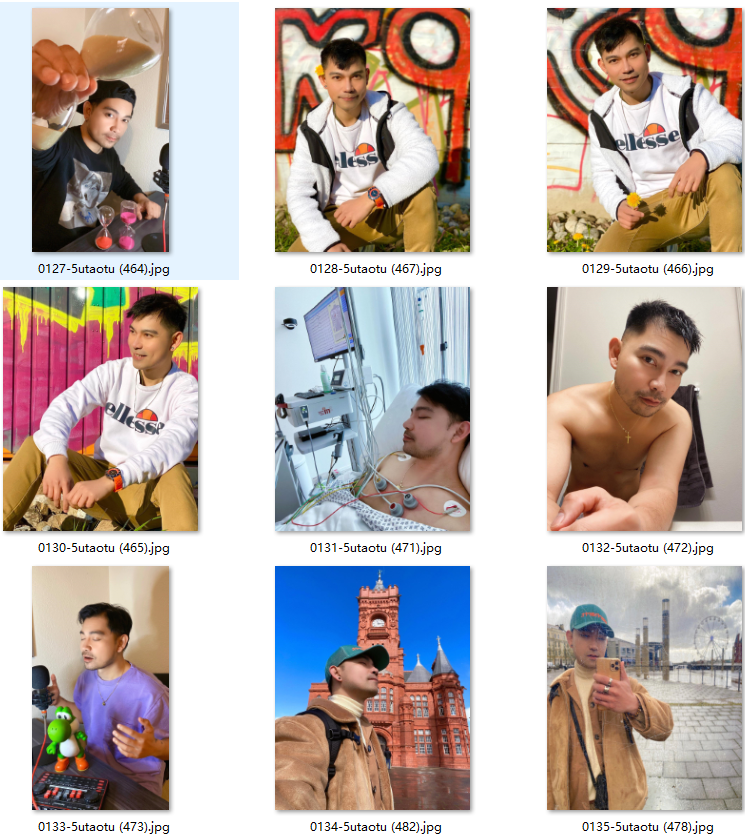745x834 pixels.
Task: Select file 0127-5utaotu (464).jpg
Action: coord(100,130)
